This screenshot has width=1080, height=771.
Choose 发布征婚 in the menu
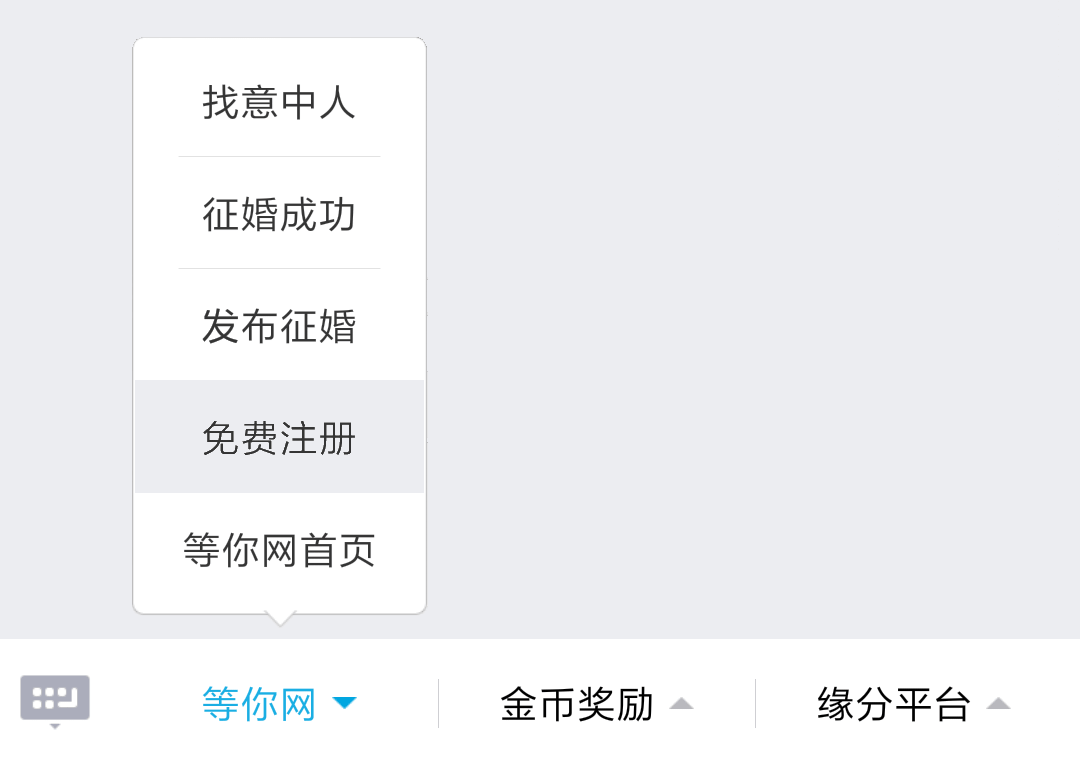[279, 326]
